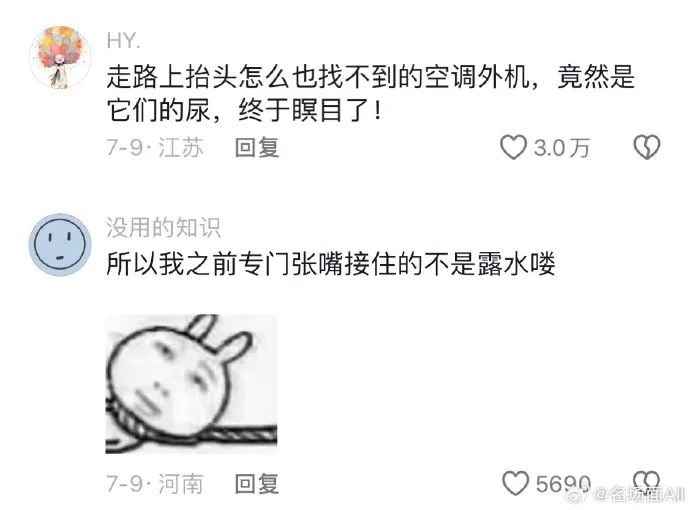Reply to 没用的知识's comment
The width and height of the screenshot is (690, 510).
pos(256,484)
